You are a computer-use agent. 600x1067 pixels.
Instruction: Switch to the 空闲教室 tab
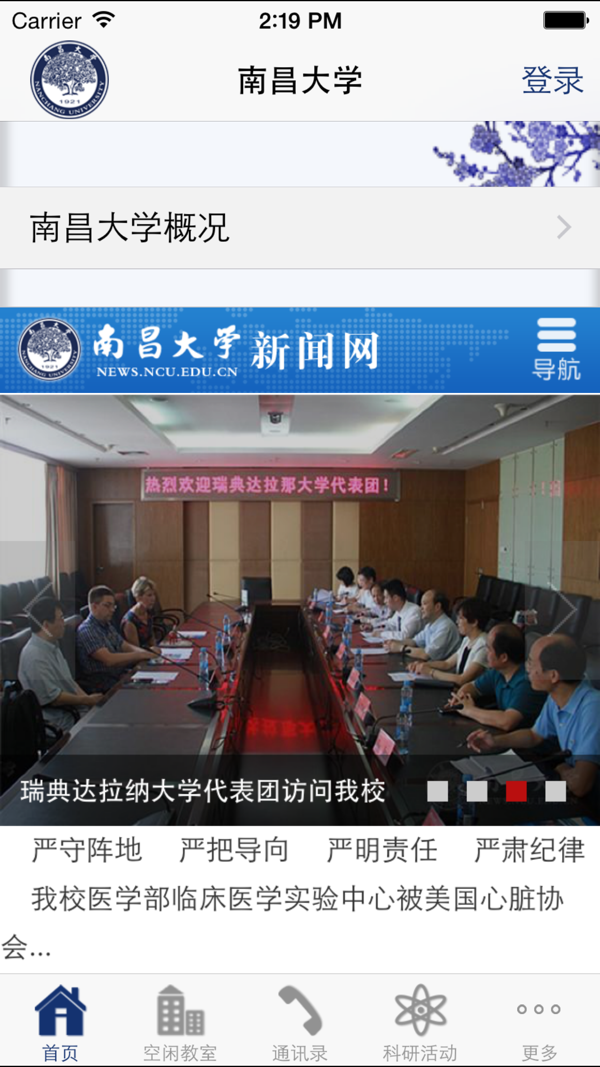[x=180, y=1022]
